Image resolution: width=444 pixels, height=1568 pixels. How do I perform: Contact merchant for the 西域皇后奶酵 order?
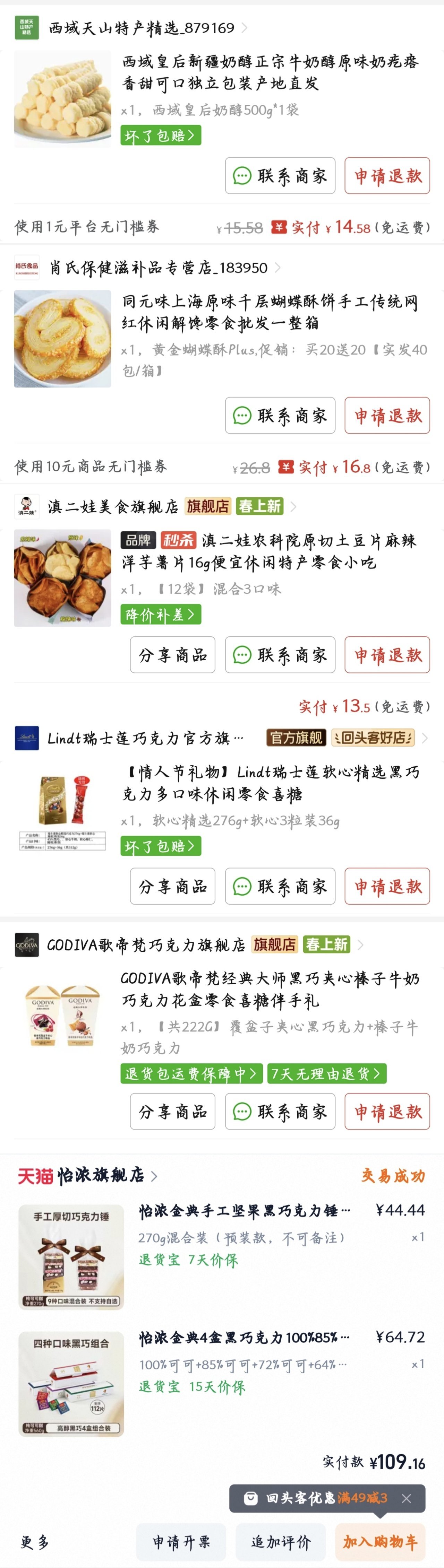tap(280, 176)
